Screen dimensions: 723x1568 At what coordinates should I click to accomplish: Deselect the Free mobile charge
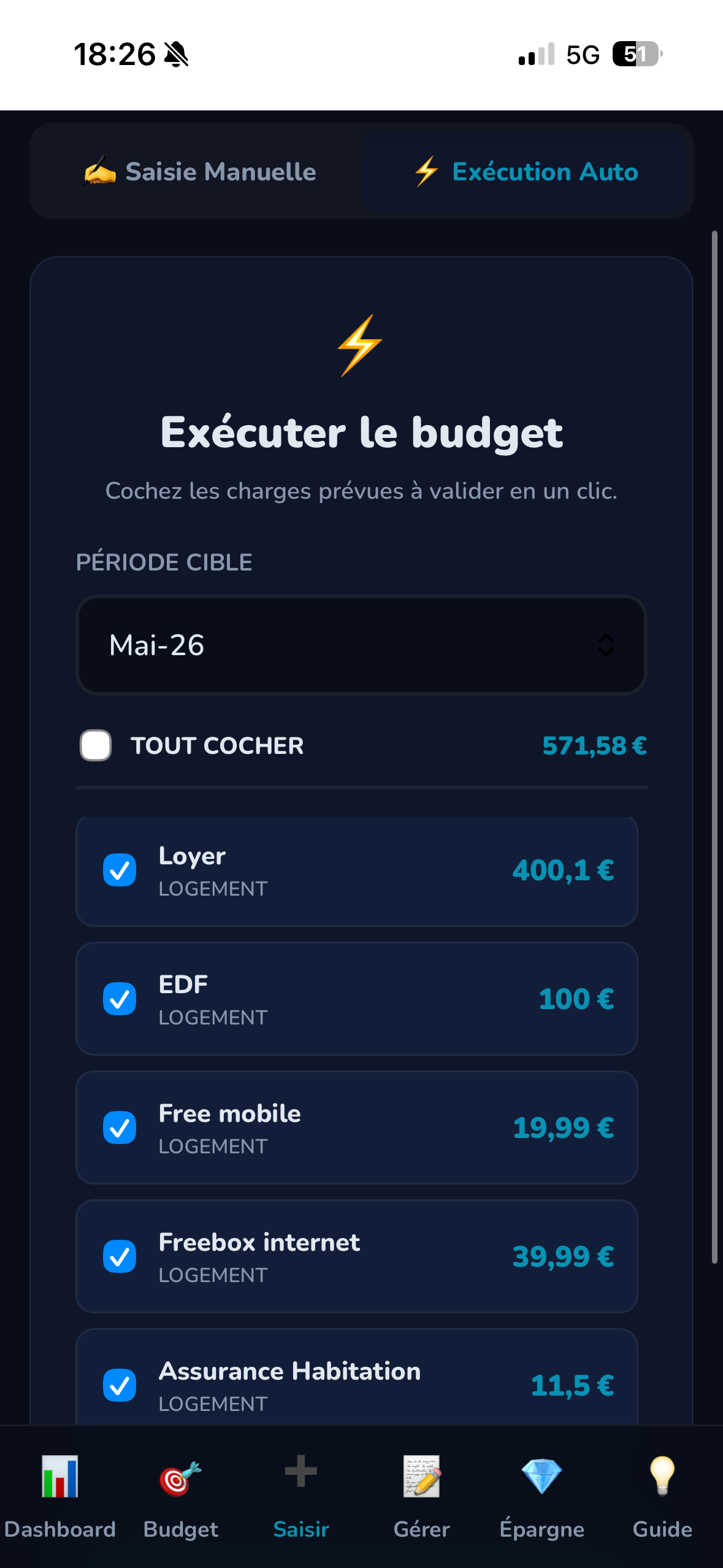(x=120, y=1128)
